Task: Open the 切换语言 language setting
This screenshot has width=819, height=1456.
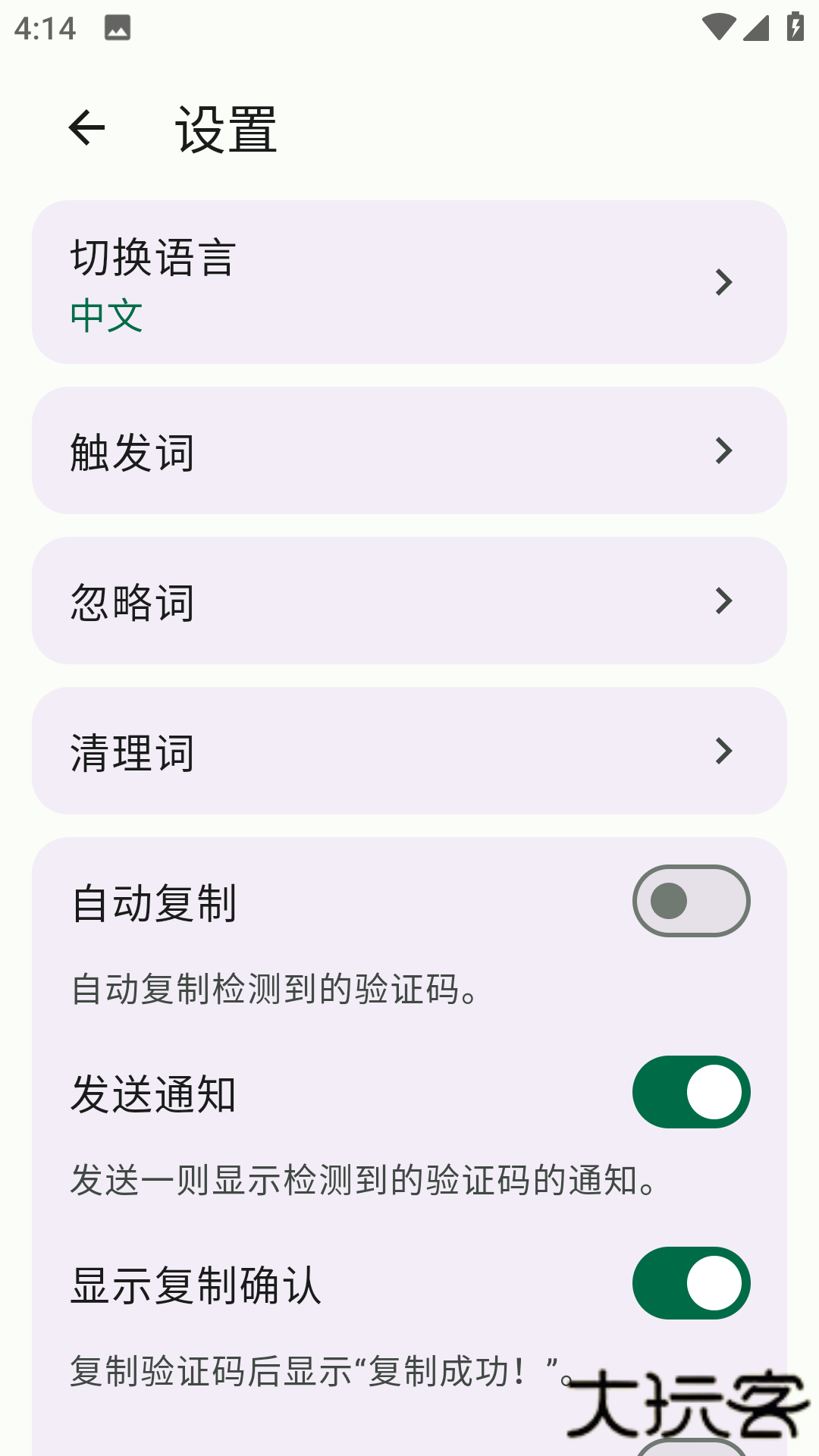Action: pyautogui.click(x=409, y=282)
